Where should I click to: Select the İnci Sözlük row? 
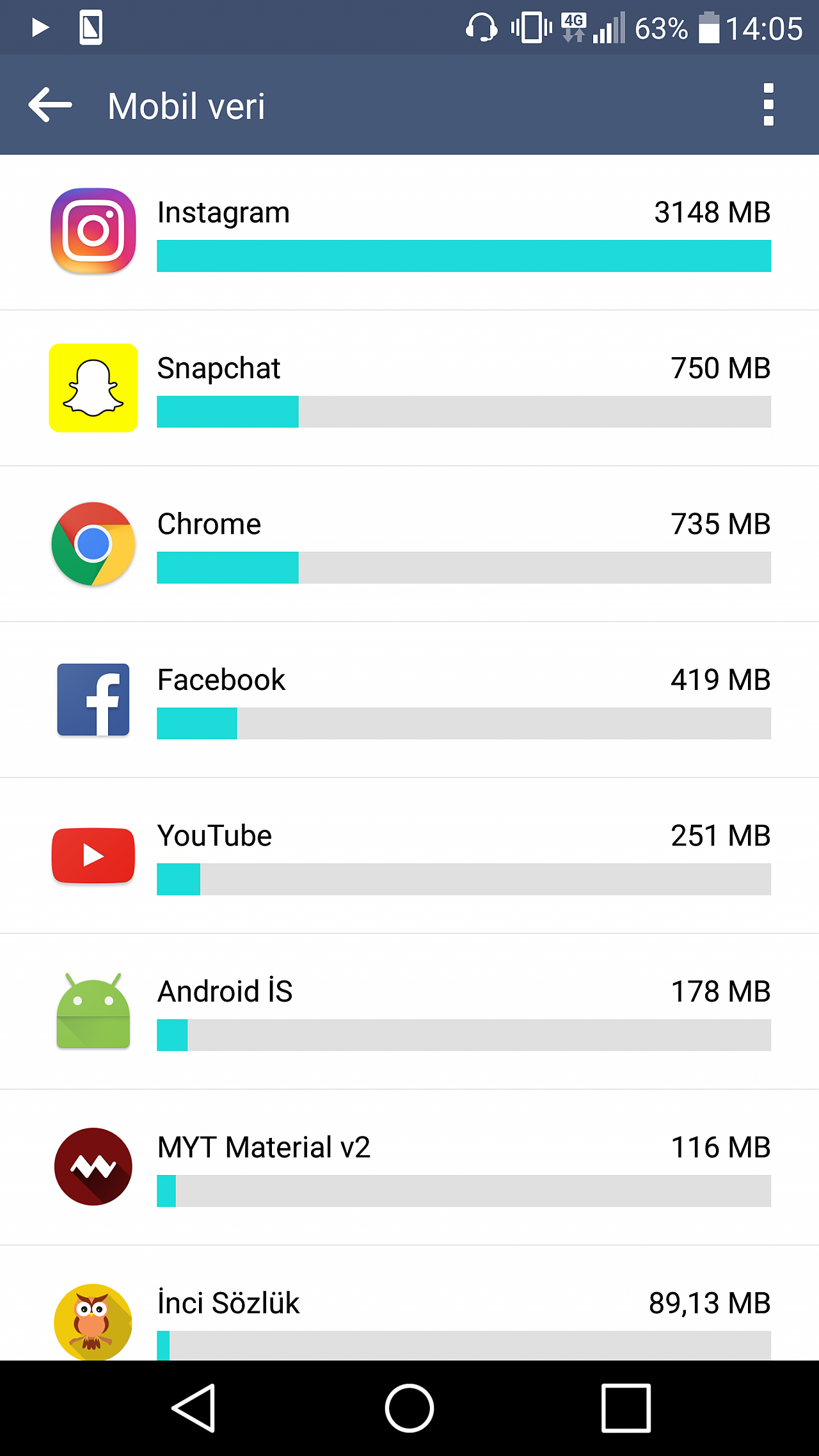pyautogui.click(x=409, y=1303)
